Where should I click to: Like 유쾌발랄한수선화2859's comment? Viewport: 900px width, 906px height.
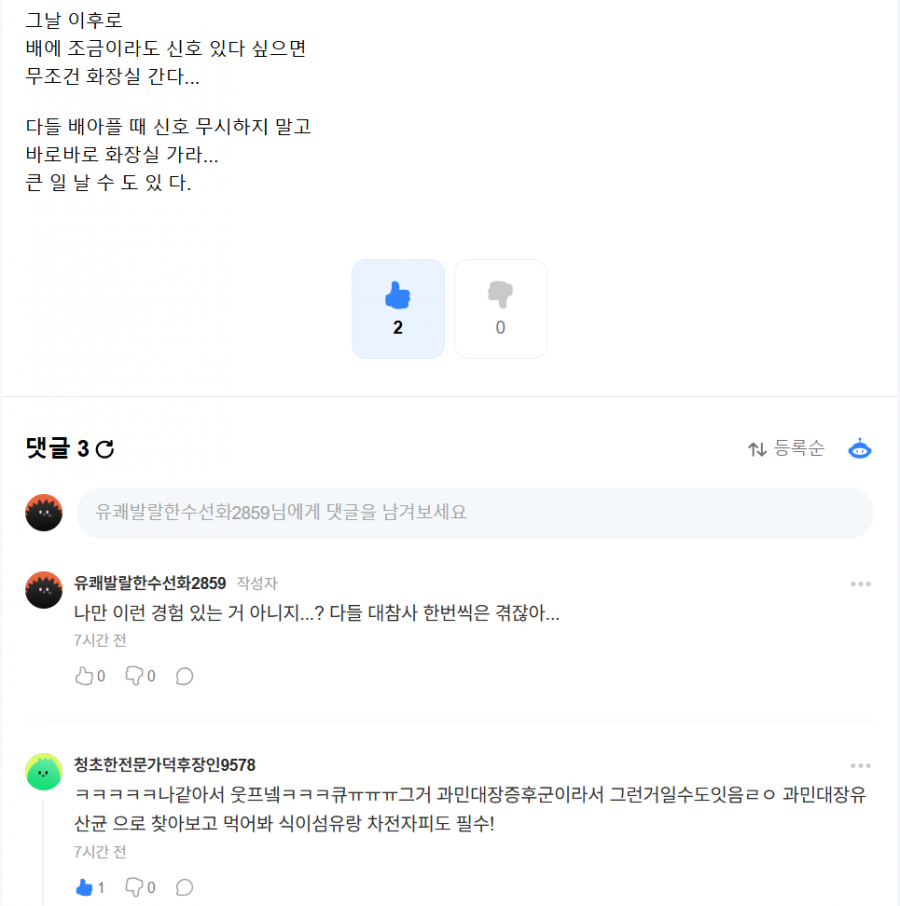pyautogui.click(x=85, y=676)
